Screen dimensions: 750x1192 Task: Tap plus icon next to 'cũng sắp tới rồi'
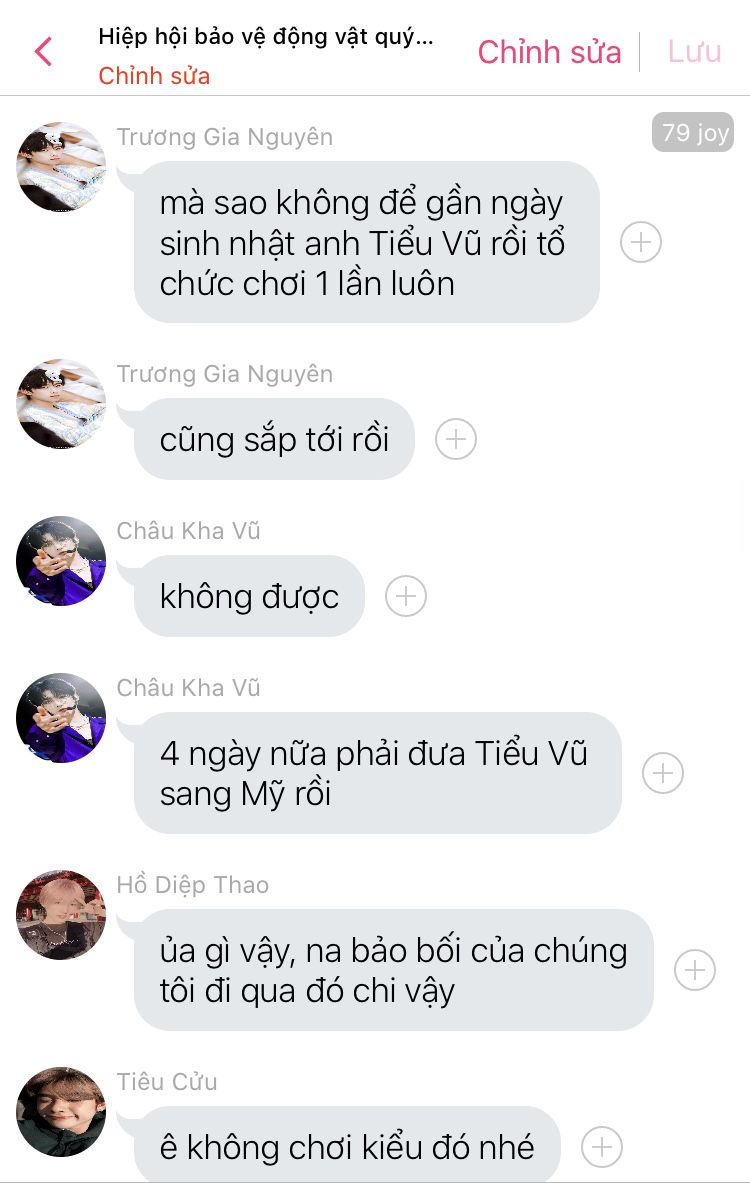click(456, 439)
